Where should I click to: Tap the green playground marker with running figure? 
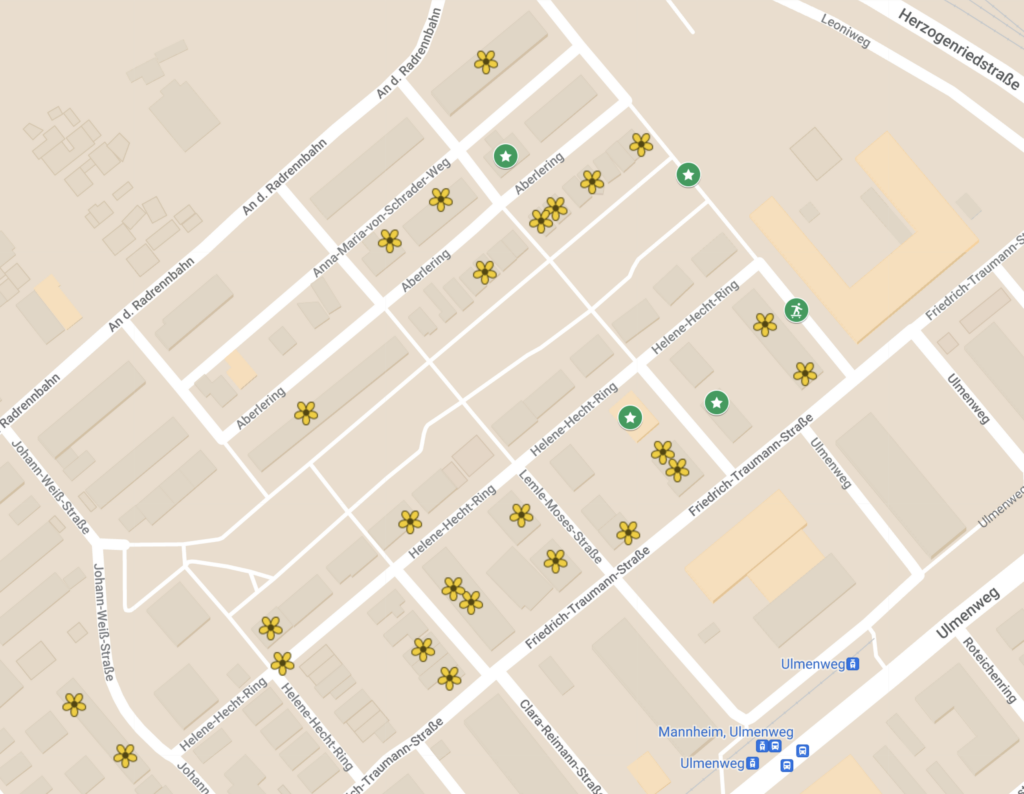coord(796,310)
